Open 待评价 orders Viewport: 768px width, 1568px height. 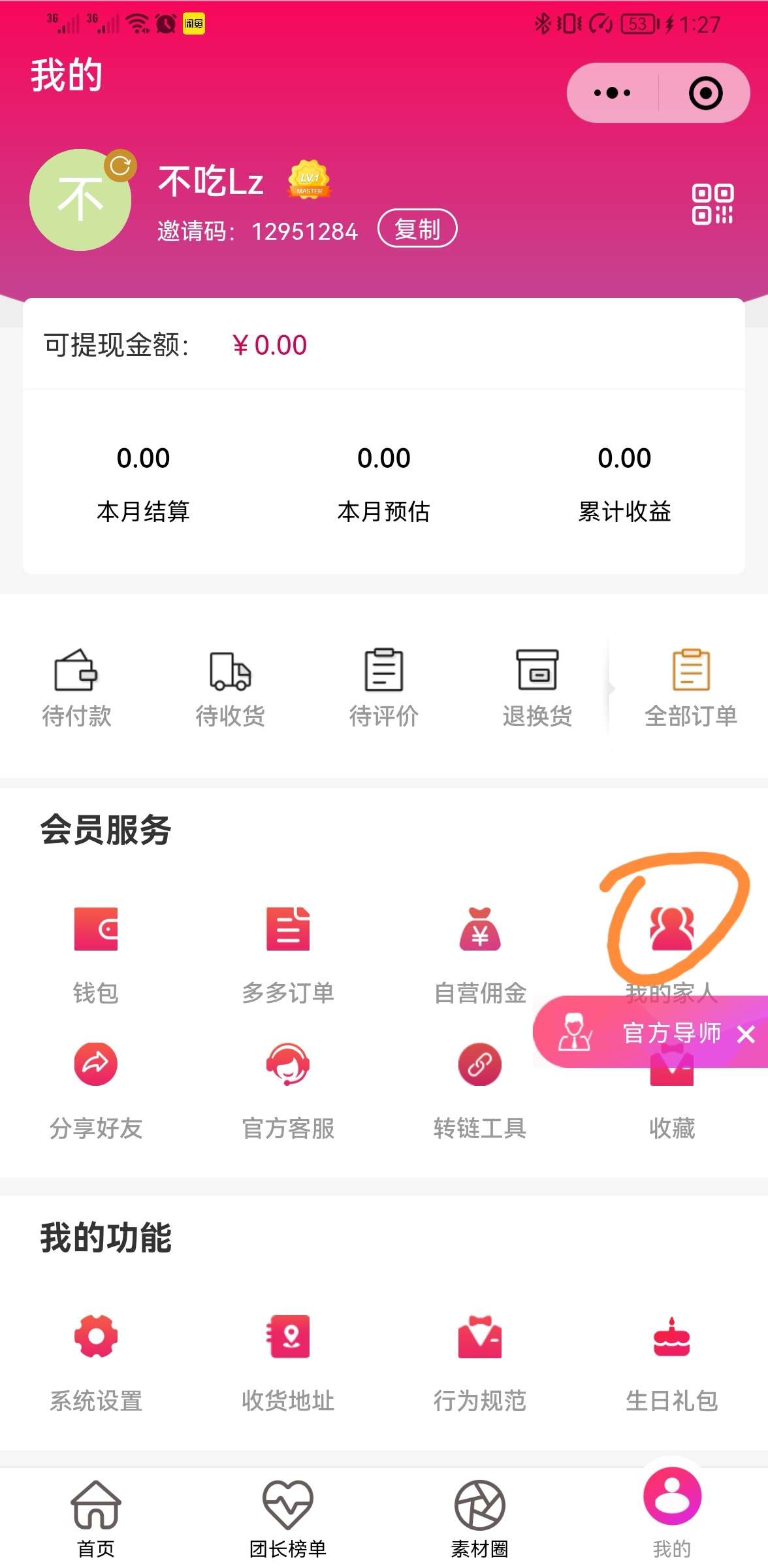[x=383, y=687]
